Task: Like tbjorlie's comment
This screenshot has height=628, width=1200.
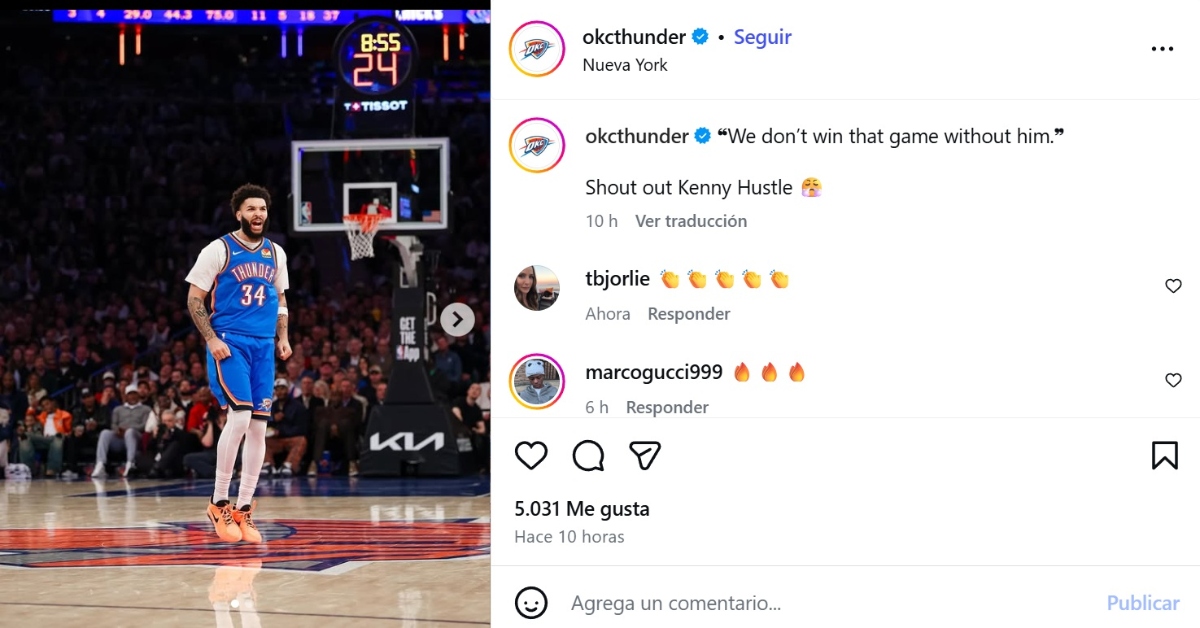Action: (x=1173, y=286)
